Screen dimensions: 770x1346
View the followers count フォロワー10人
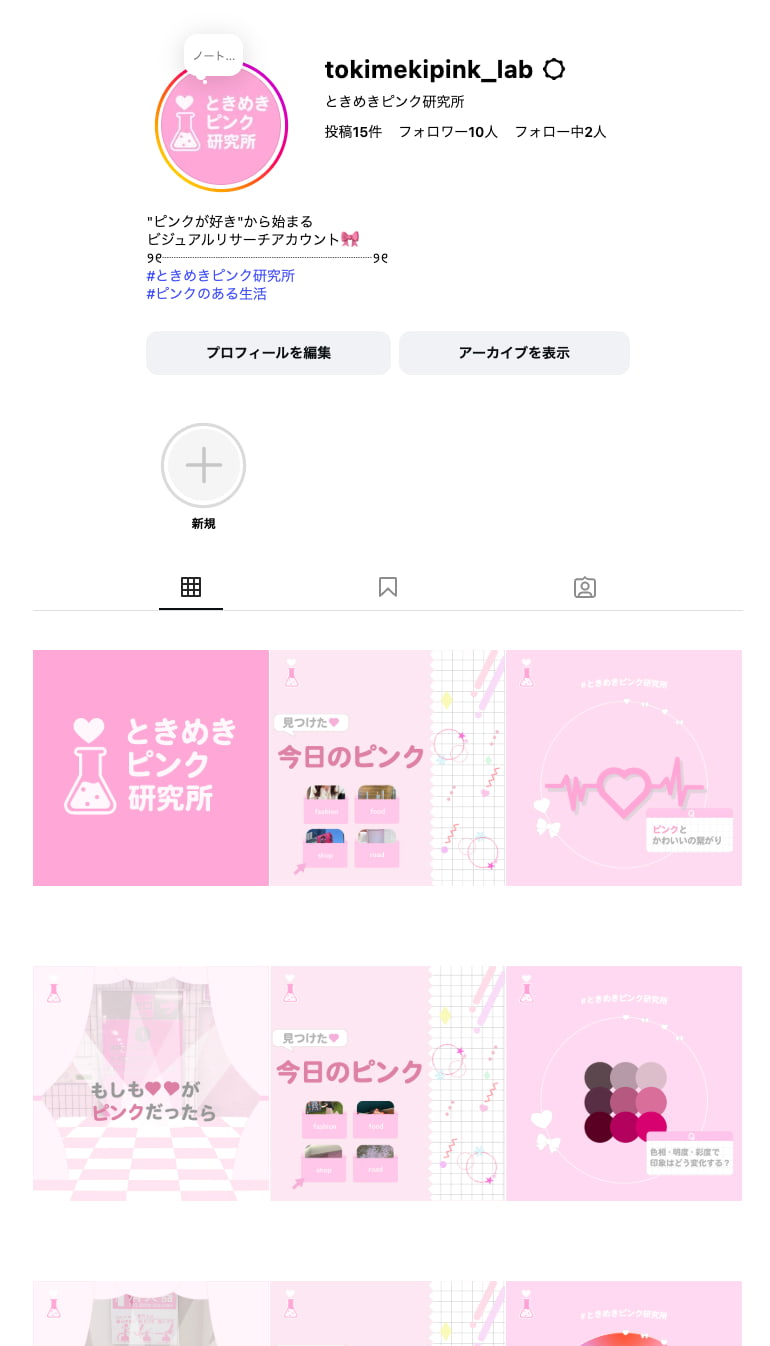[448, 132]
